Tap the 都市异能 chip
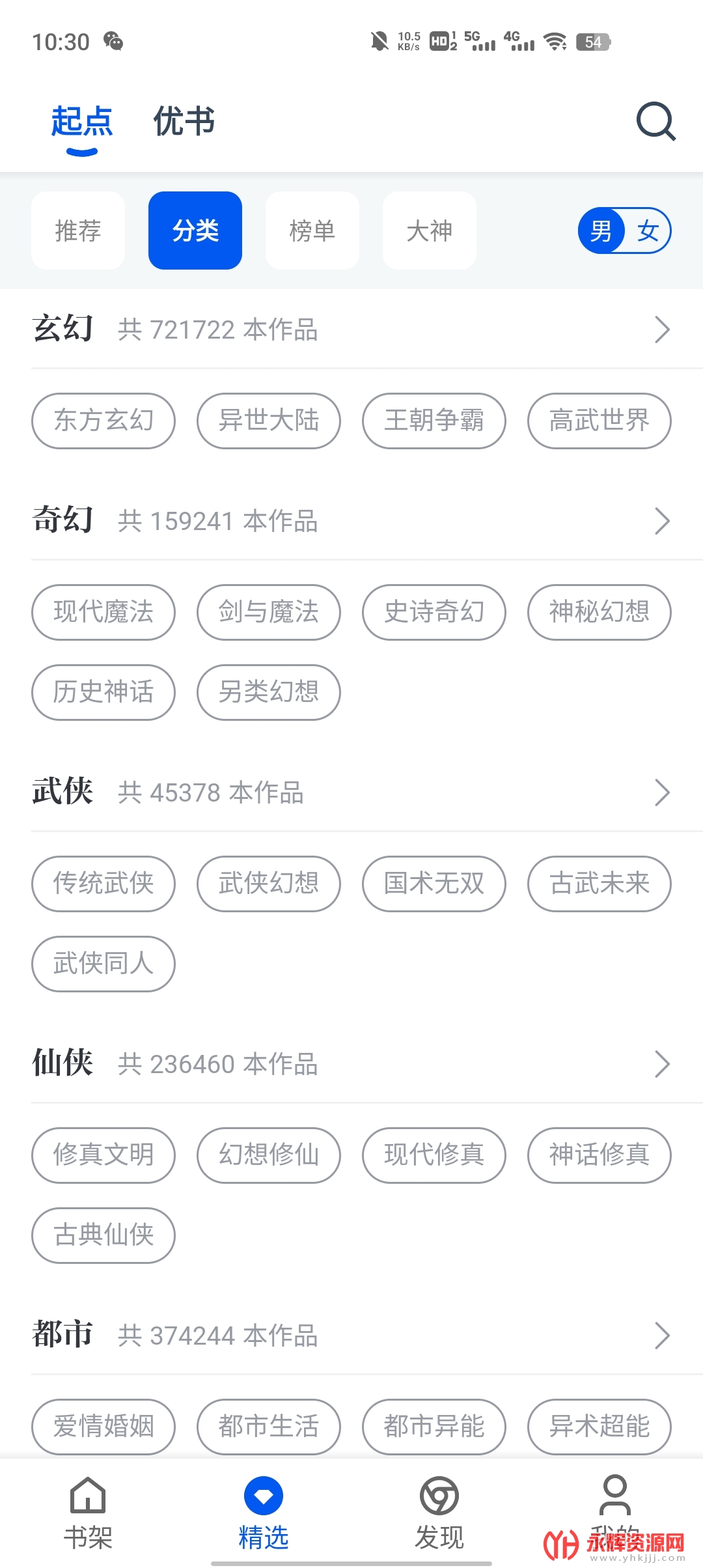The image size is (703, 1568). [434, 1427]
